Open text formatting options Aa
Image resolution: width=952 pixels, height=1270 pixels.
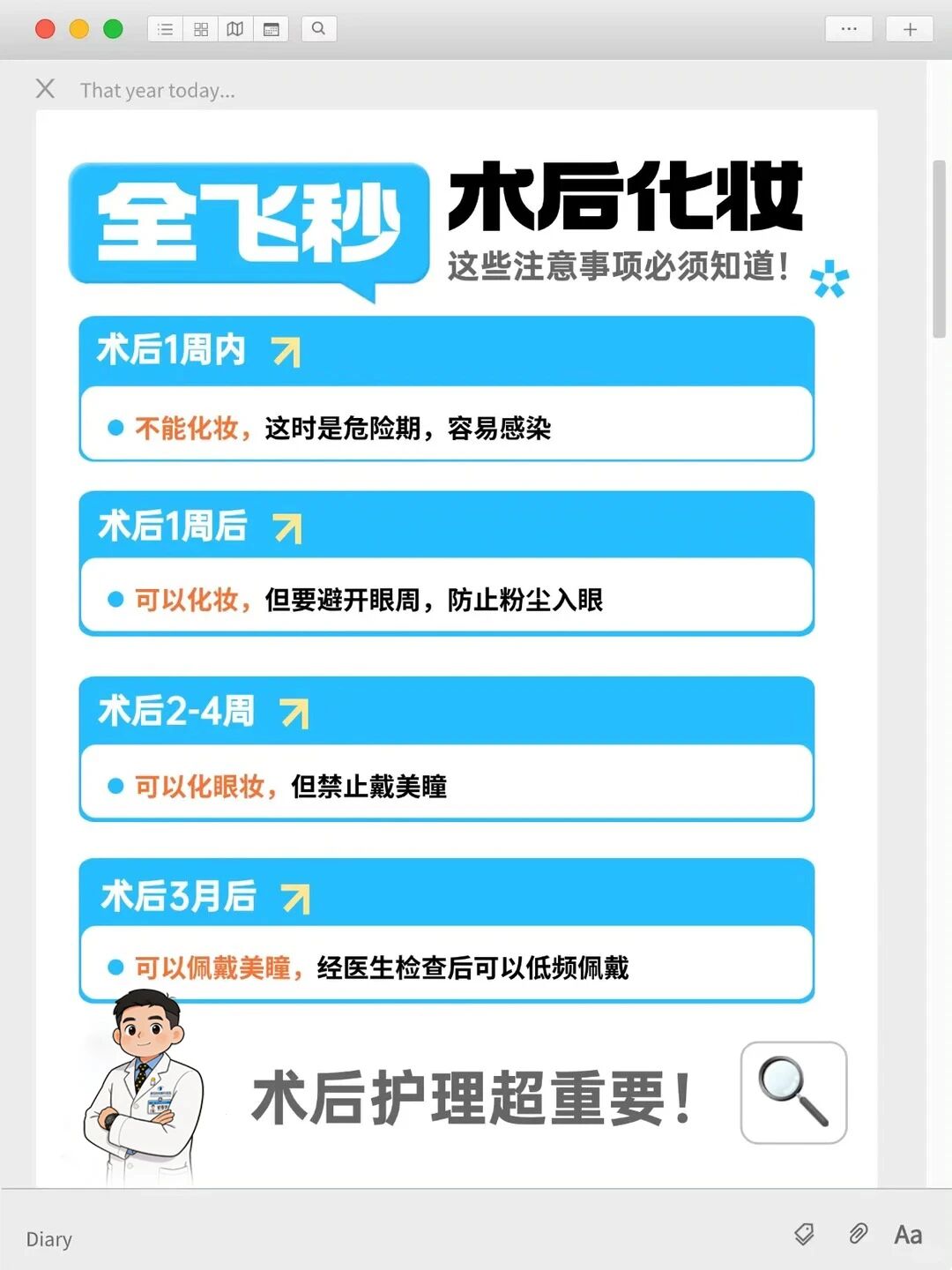(908, 1235)
